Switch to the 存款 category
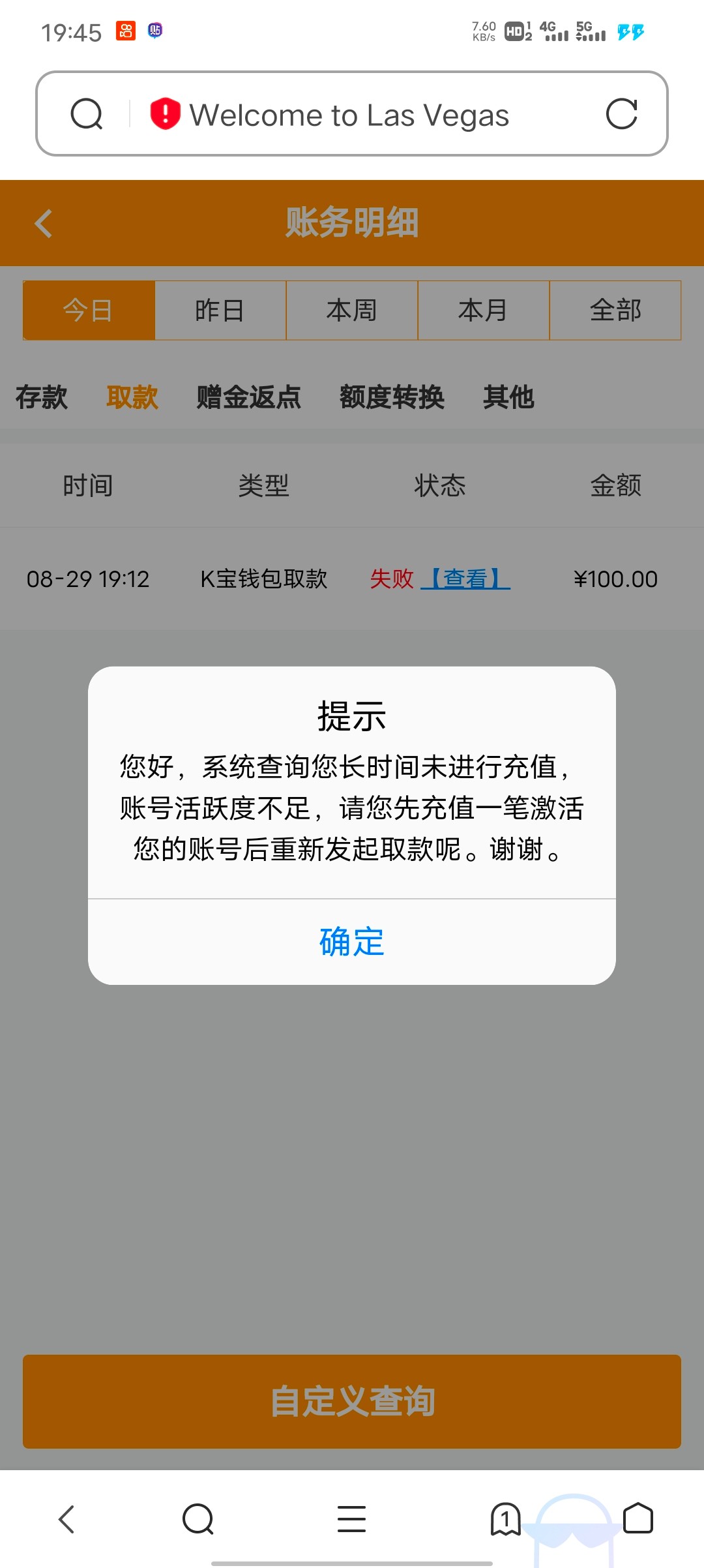 tap(41, 398)
